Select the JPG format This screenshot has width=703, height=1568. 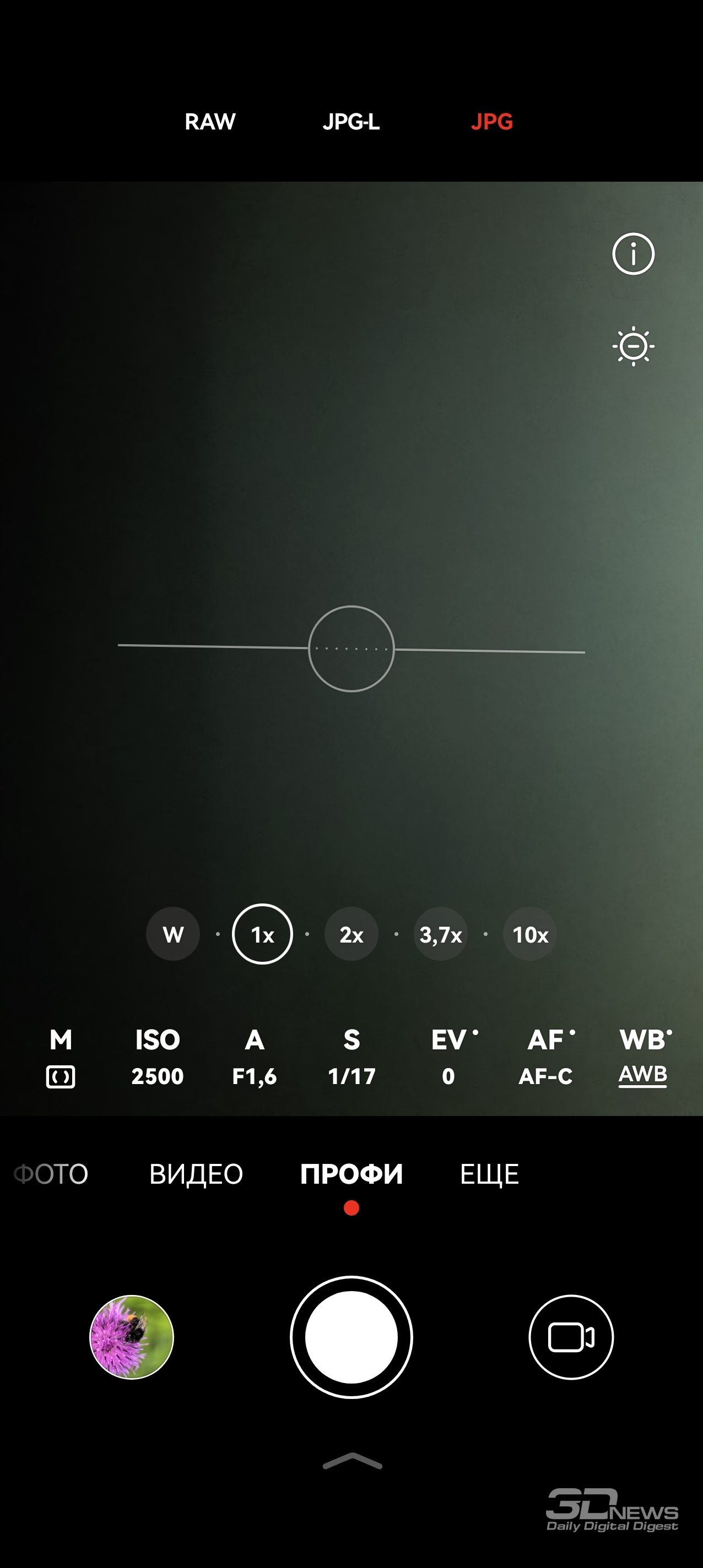click(x=491, y=122)
